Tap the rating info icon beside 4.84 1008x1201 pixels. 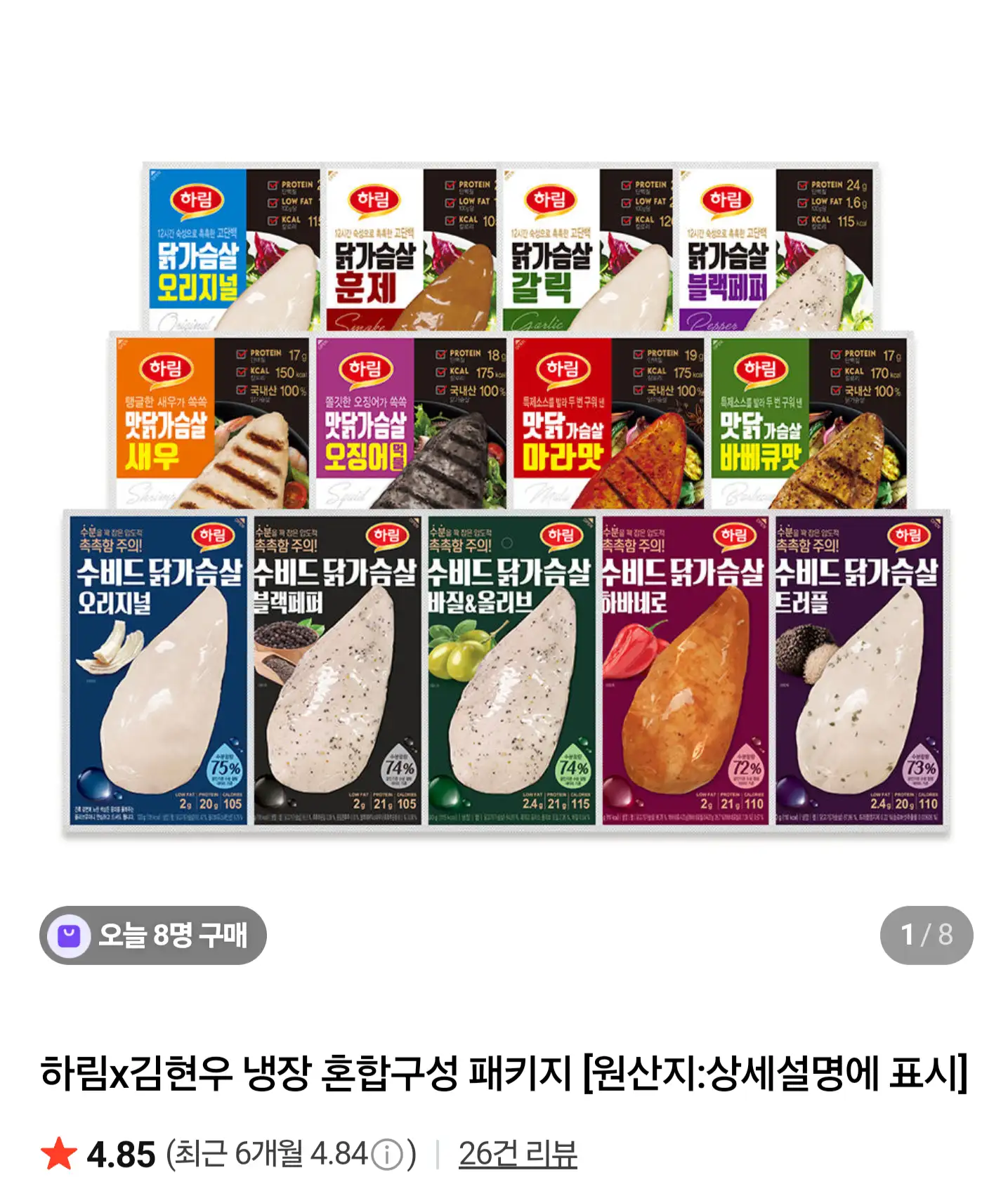(x=387, y=1155)
